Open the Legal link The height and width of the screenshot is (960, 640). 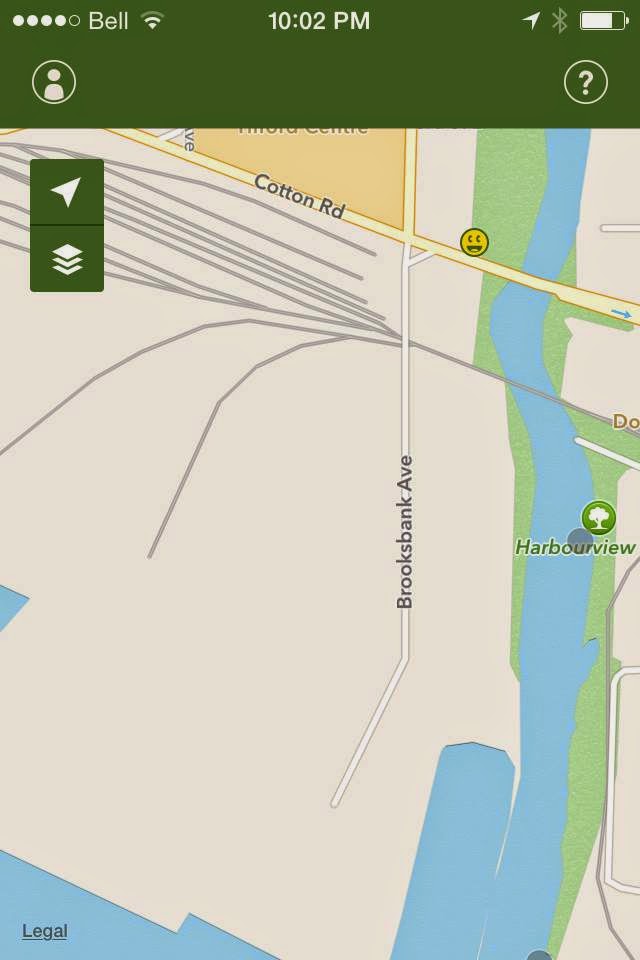coord(45,931)
